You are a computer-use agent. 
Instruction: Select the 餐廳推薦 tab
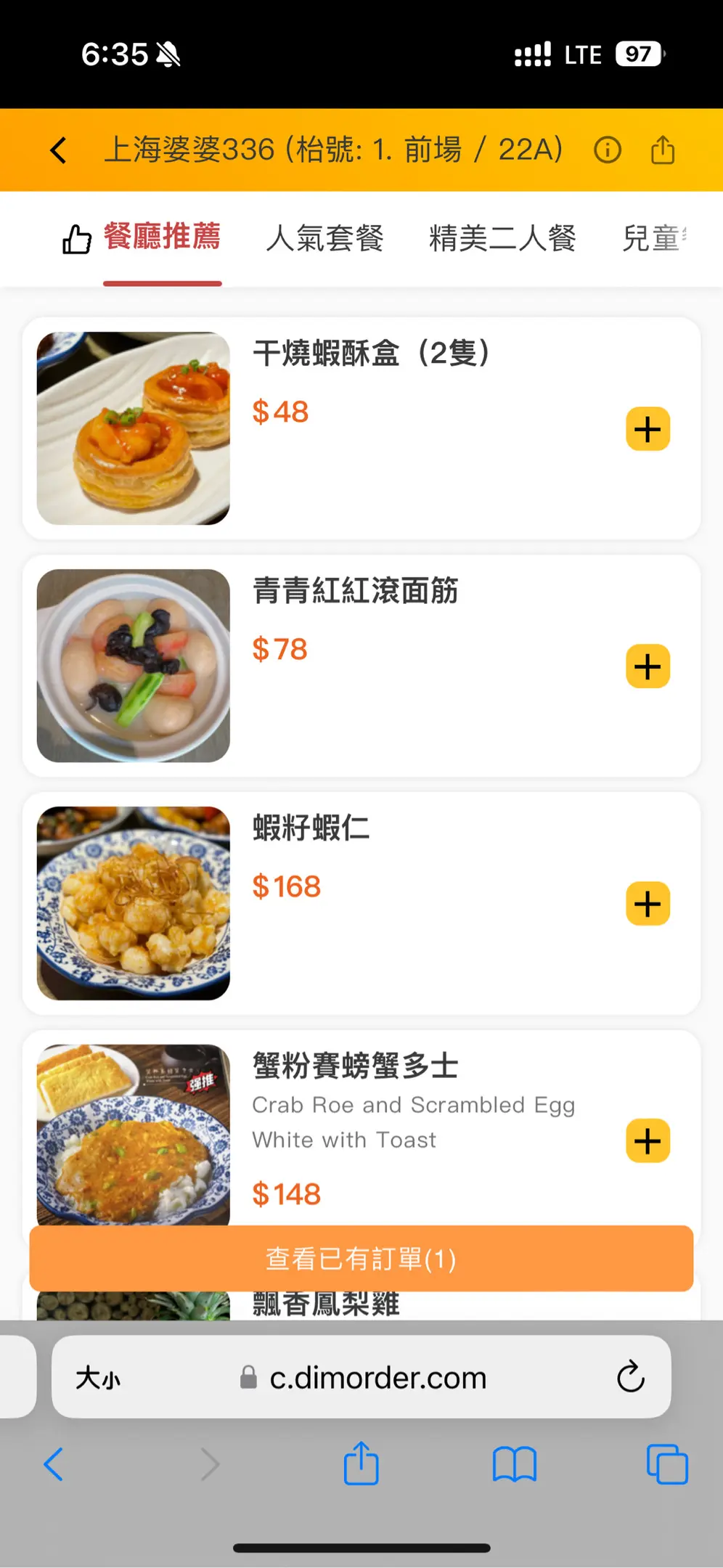pos(161,237)
